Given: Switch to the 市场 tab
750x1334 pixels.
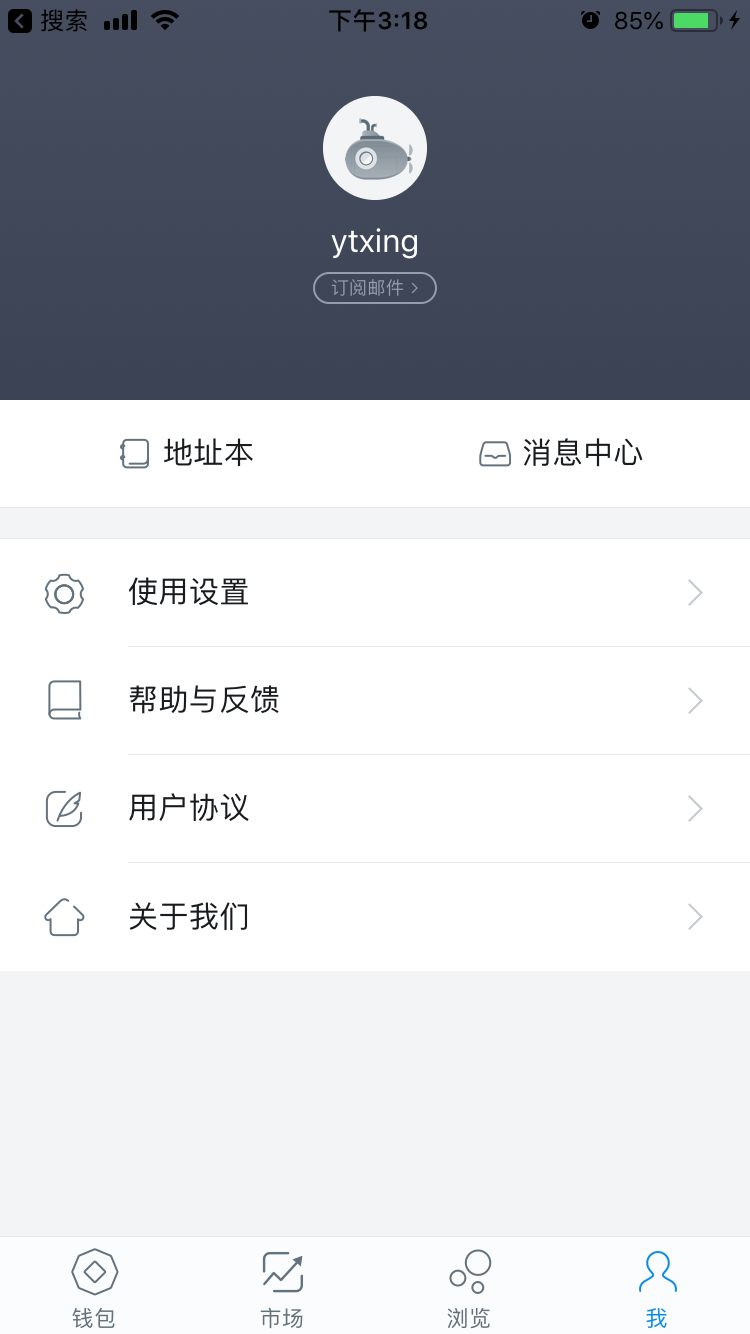Looking at the screenshot, I should pos(281,1285).
